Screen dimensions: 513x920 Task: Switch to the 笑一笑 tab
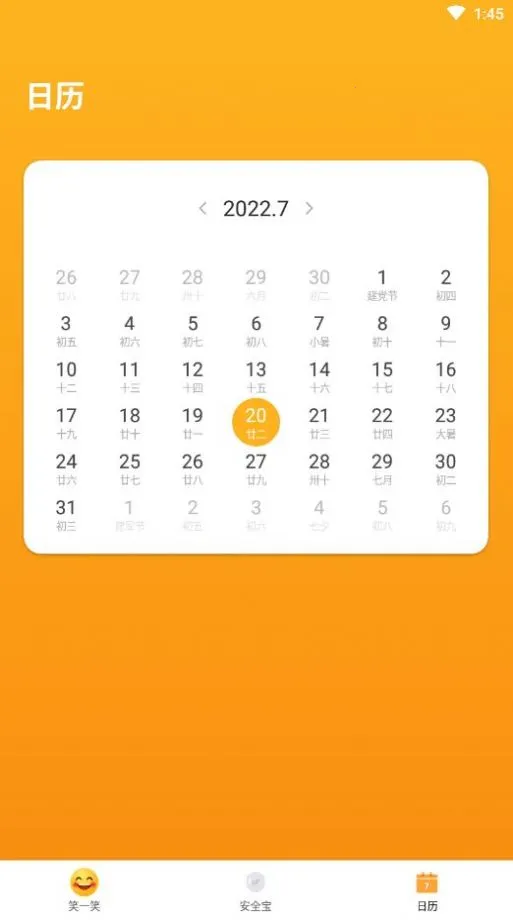pos(85,889)
